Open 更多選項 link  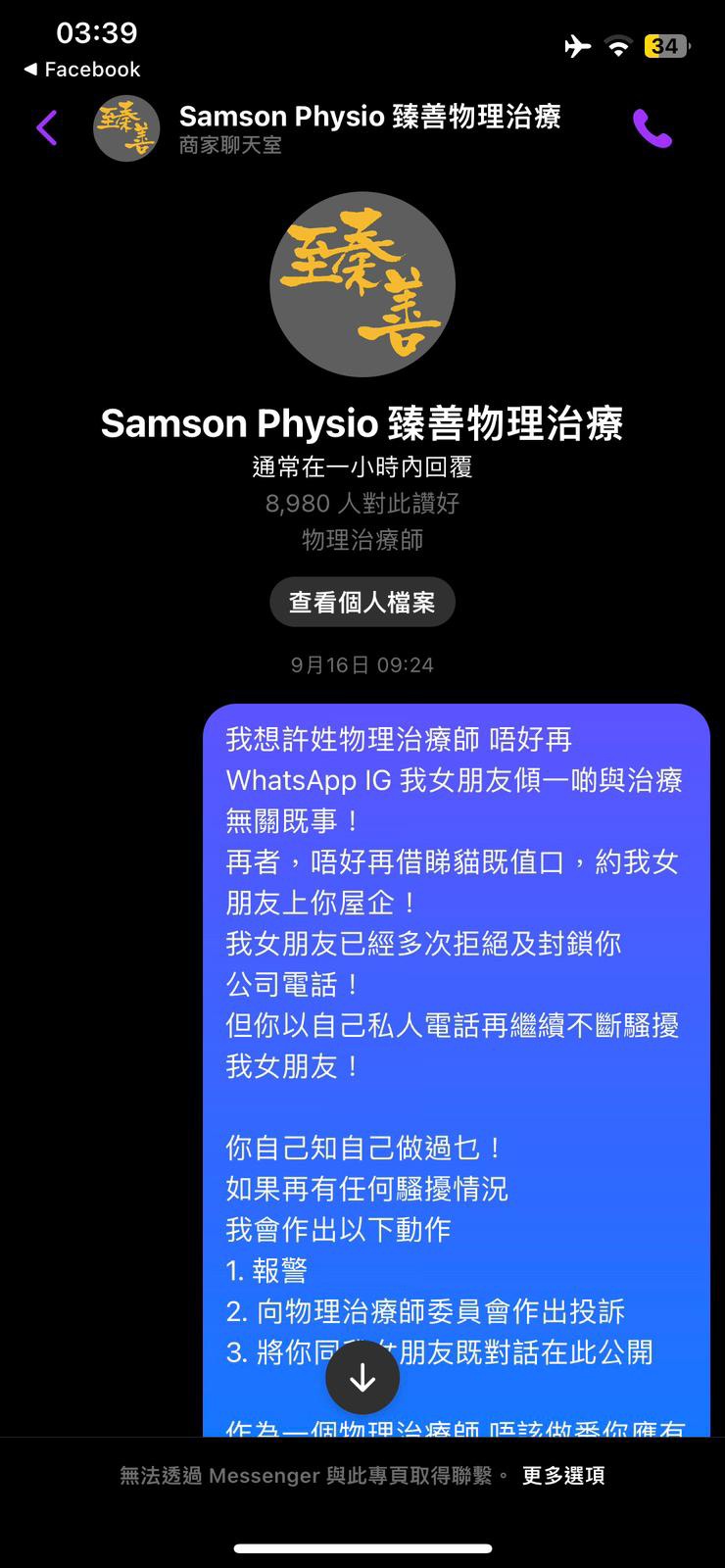coord(563,1475)
